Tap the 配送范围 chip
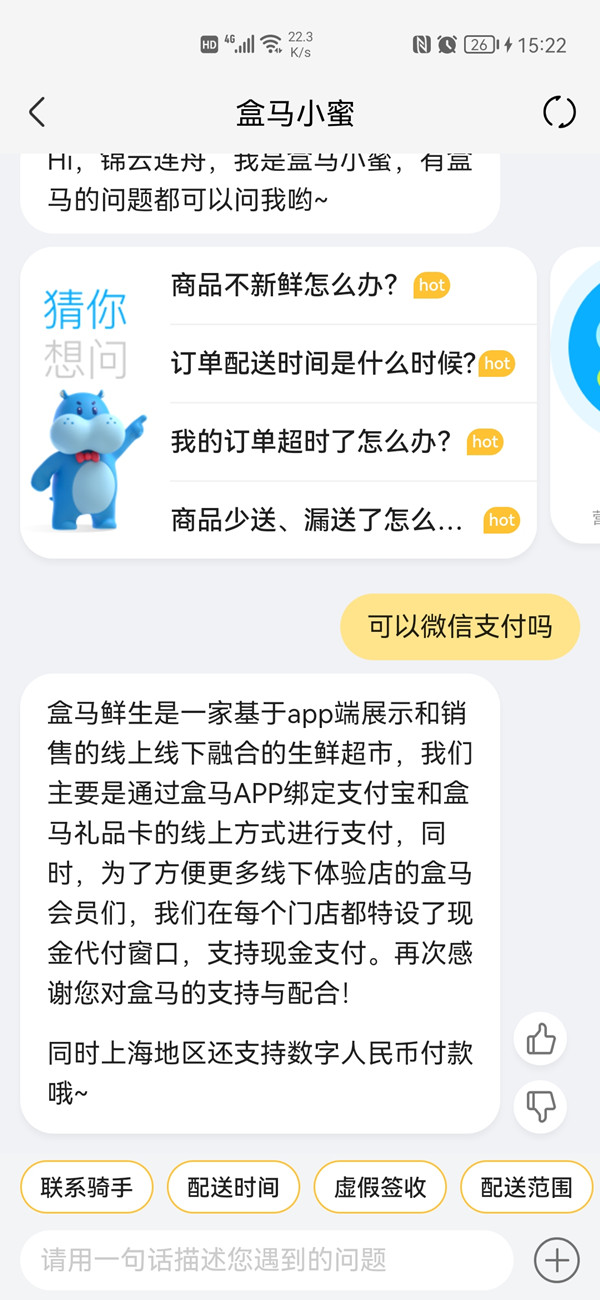Screen dimensions: 600x1300 526,1187
